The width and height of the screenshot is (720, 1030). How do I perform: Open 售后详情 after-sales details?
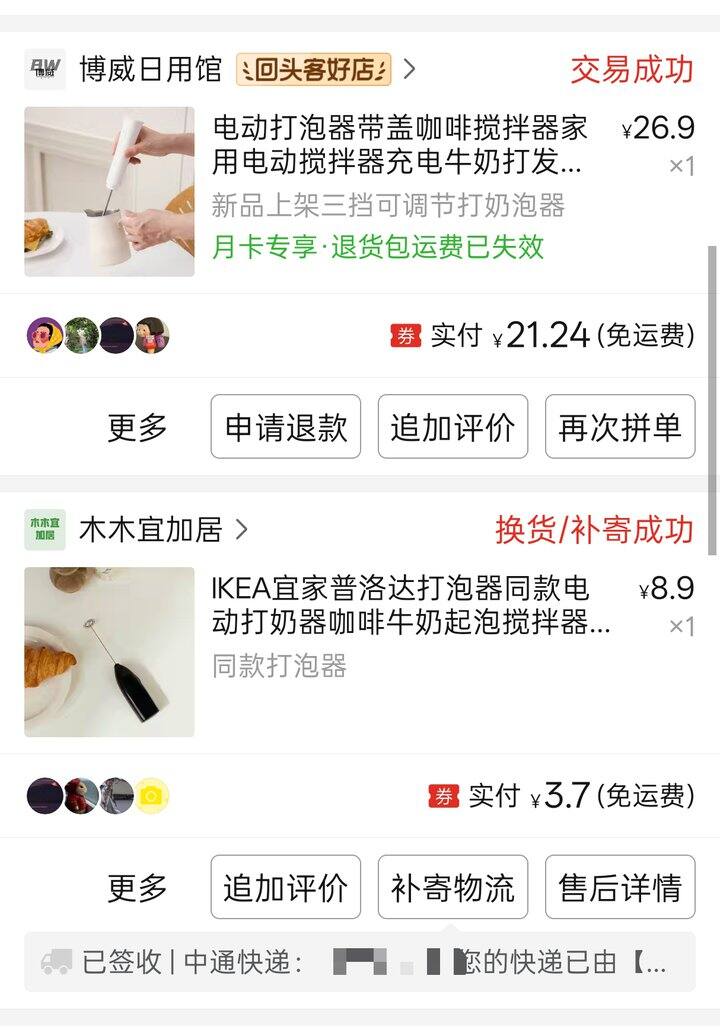coord(618,886)
